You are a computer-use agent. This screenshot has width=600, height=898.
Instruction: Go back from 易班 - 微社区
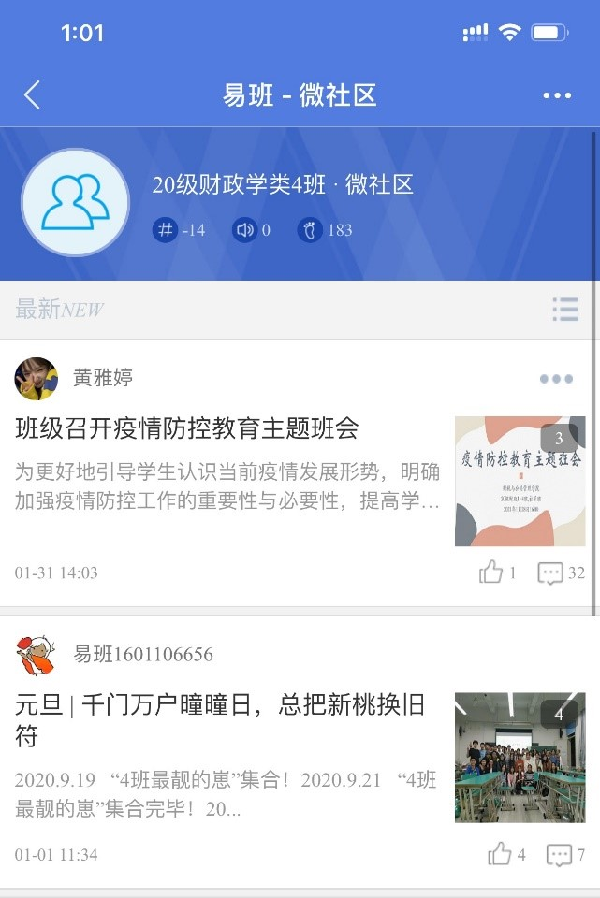[x=32, y=96]
